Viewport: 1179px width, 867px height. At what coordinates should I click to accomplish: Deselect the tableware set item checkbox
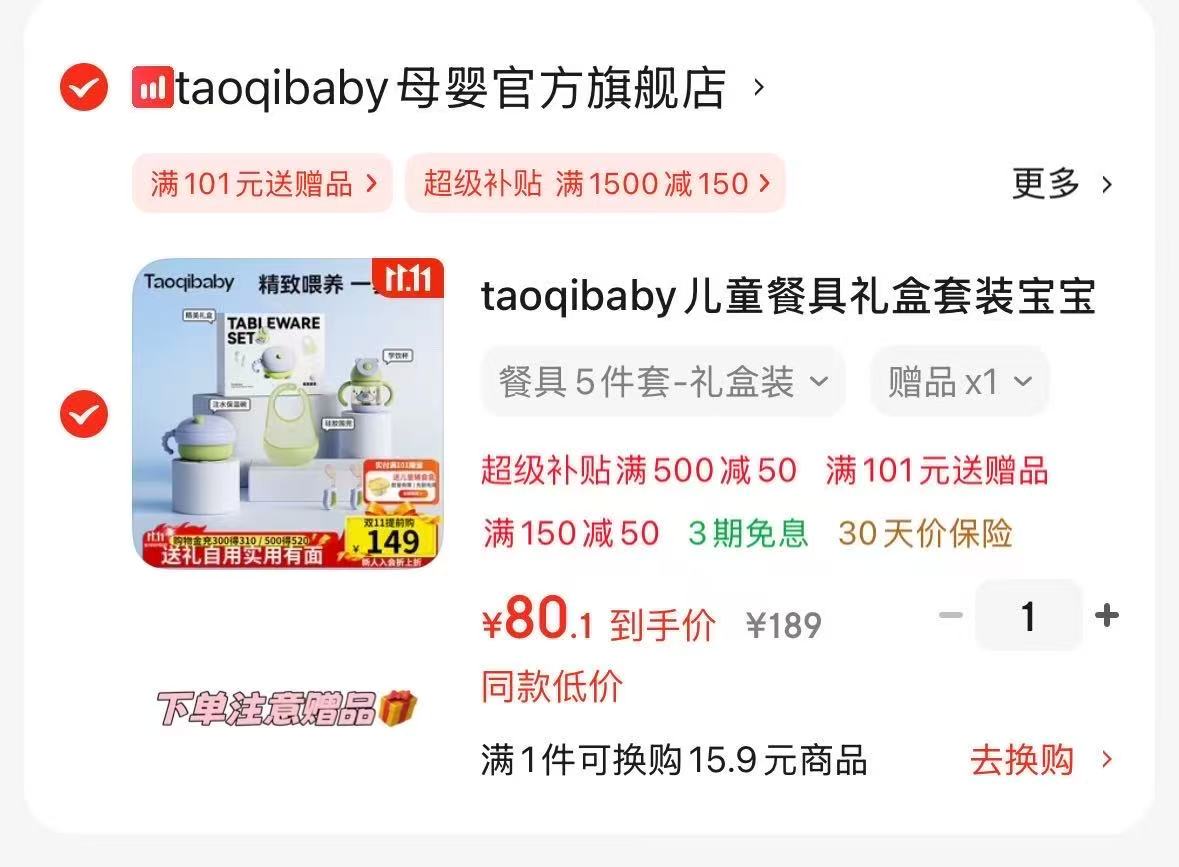[84, 413]
